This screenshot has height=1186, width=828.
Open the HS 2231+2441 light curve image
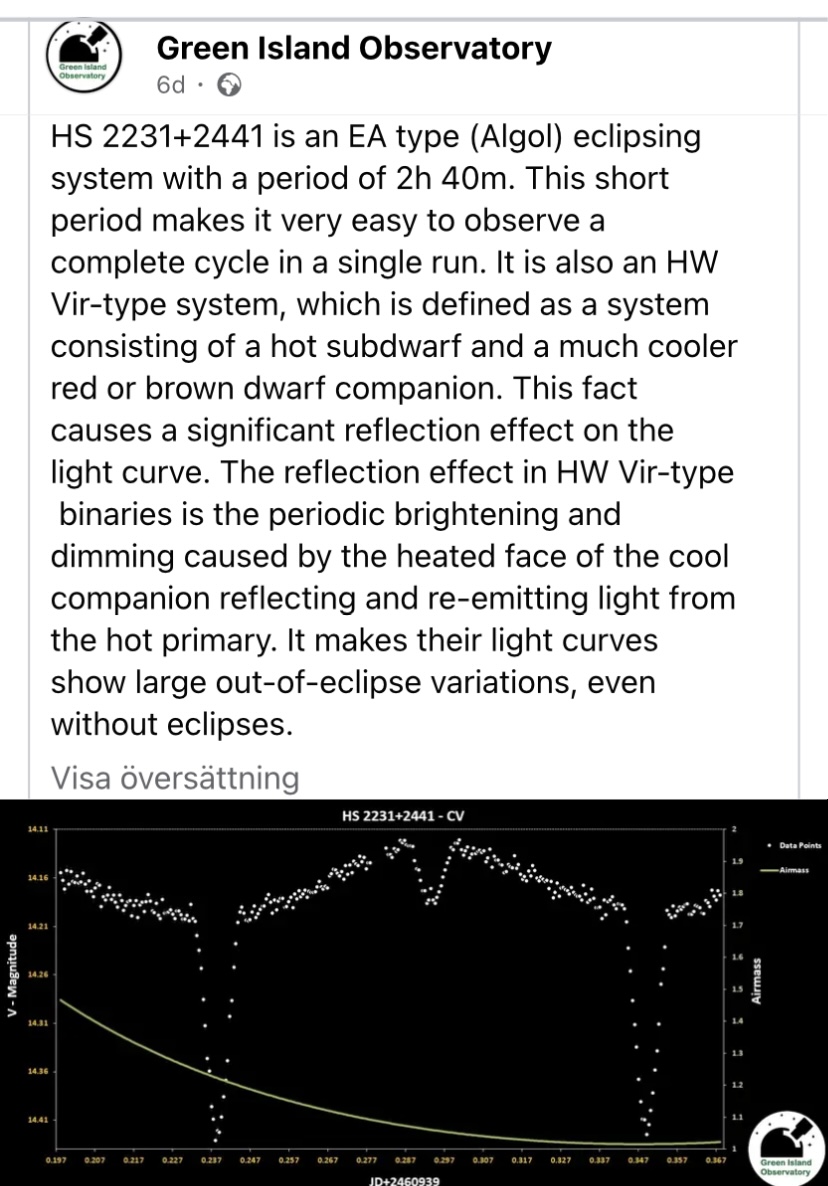(x=414, y=990)
